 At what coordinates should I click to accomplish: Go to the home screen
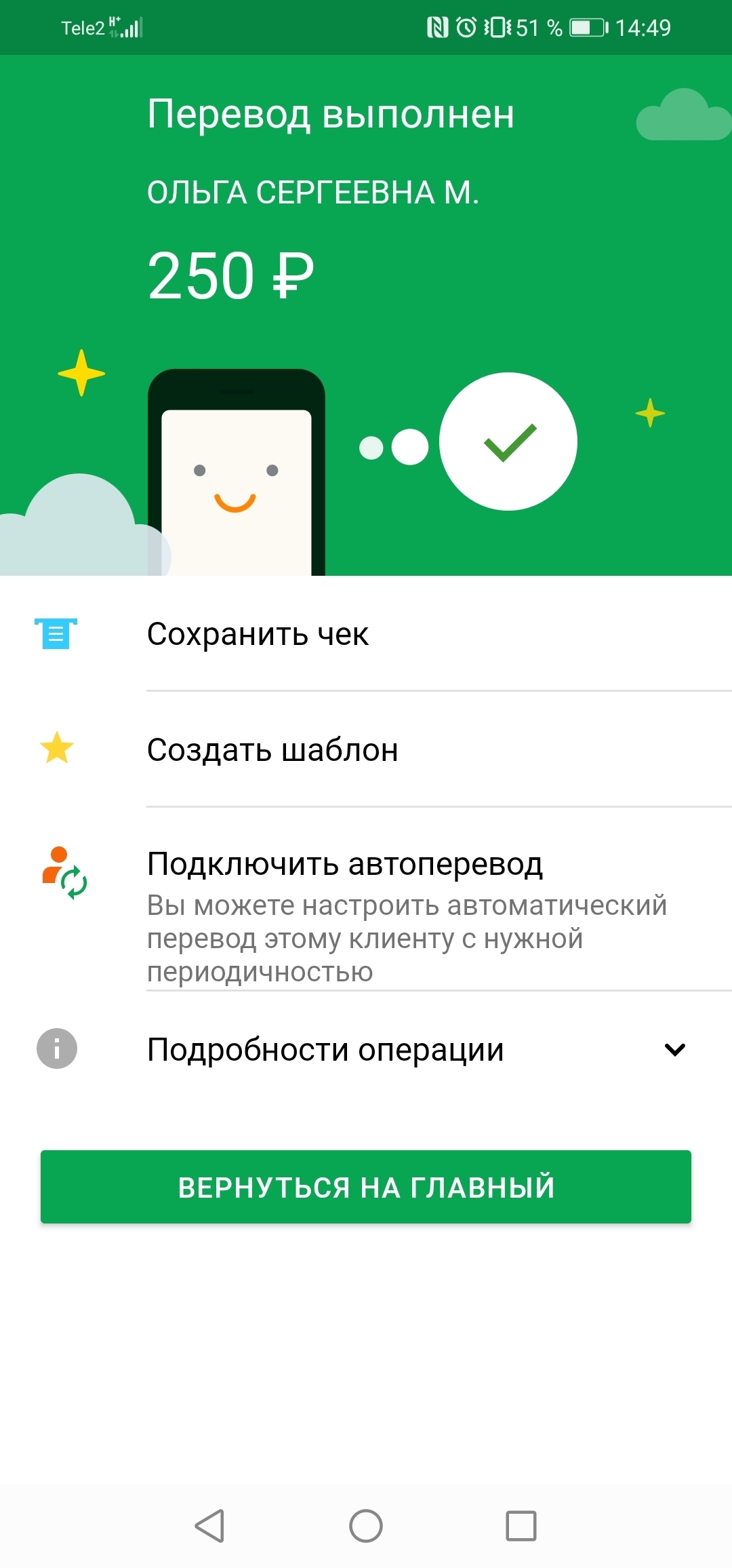pyautogui.click(x=366, y=1526)
